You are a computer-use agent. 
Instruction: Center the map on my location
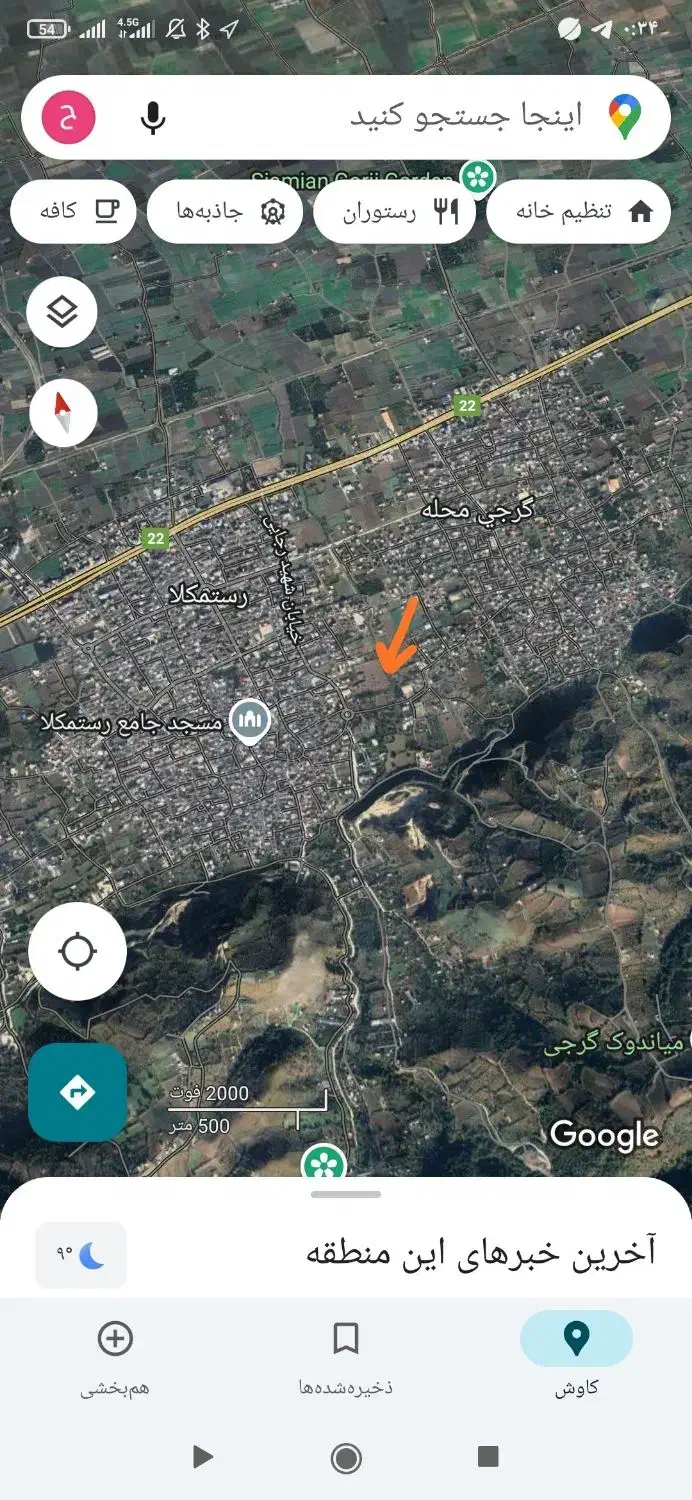[x=77, y=951]
